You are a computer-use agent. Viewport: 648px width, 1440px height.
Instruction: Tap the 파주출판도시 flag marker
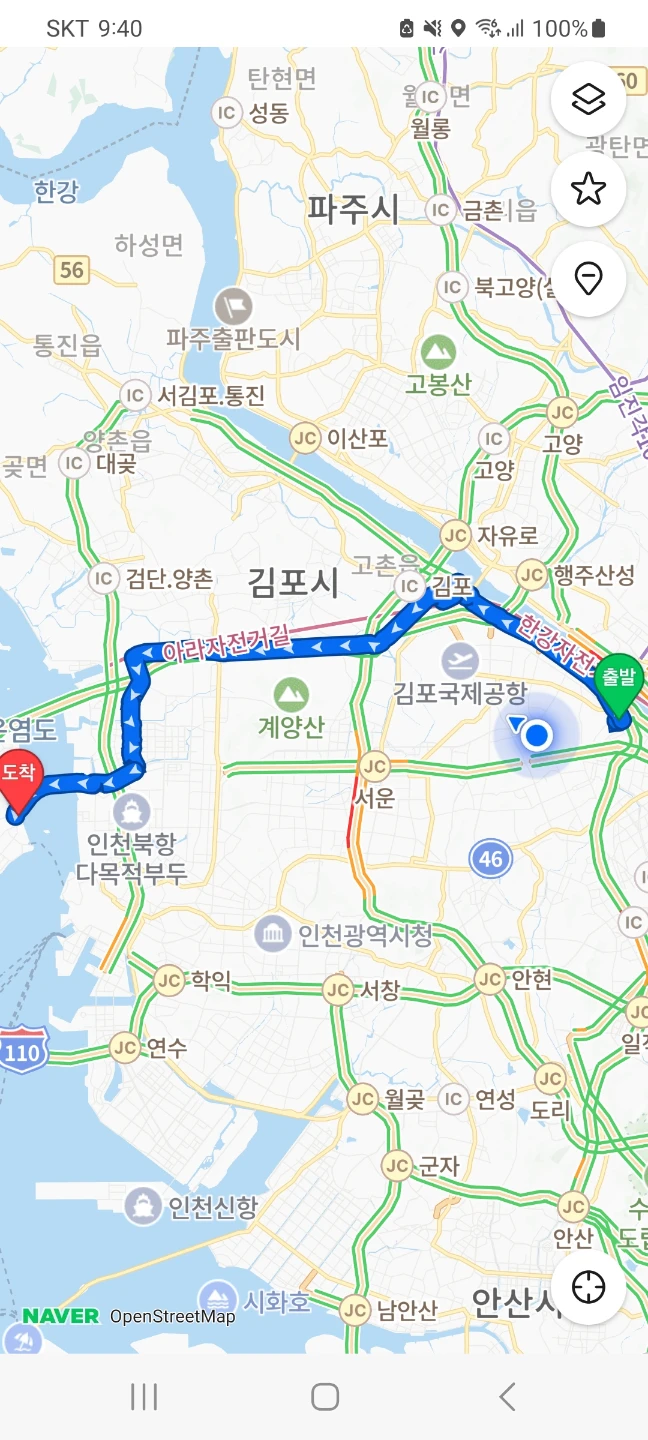234,305
